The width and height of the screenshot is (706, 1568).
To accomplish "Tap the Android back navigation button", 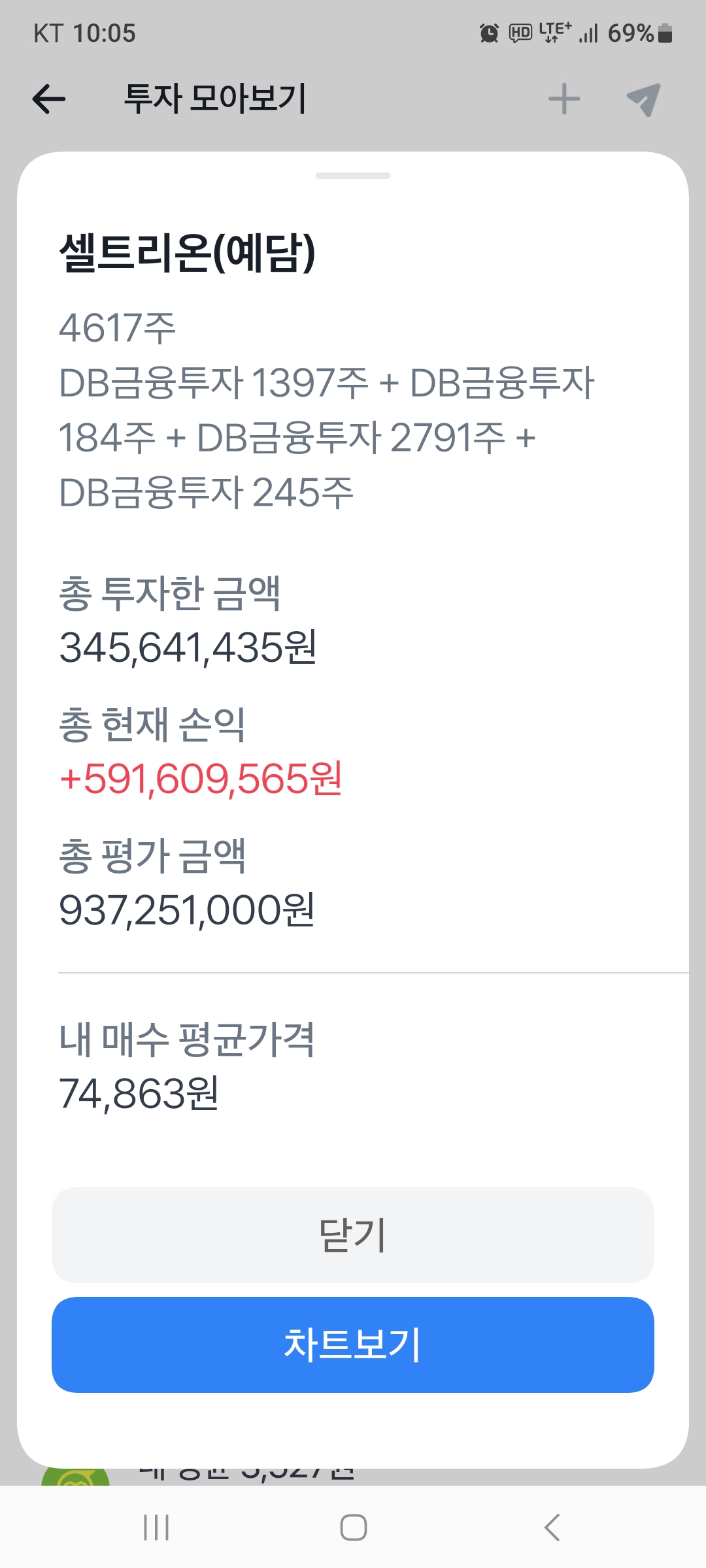I will 551,1527.
